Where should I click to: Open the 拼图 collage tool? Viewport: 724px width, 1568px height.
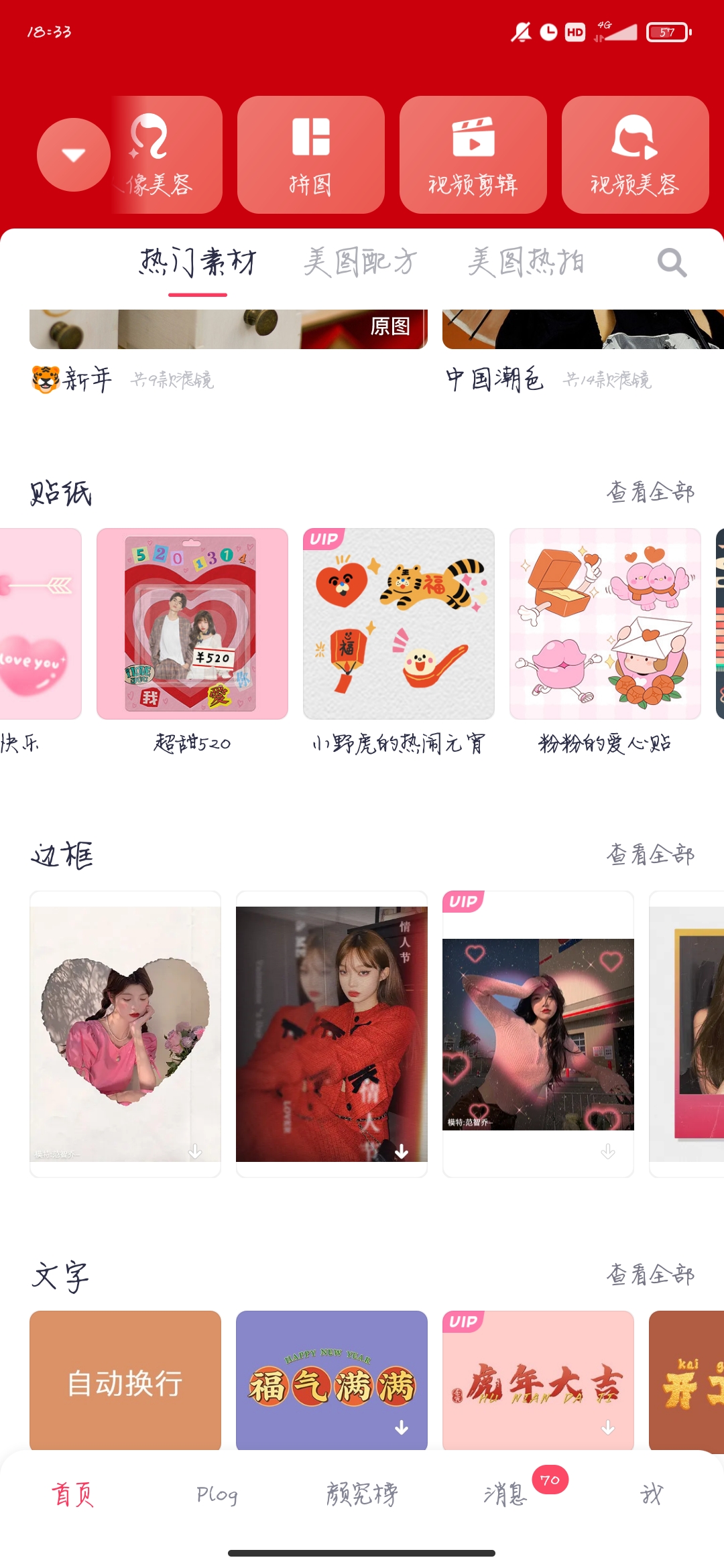pos(310,155)
